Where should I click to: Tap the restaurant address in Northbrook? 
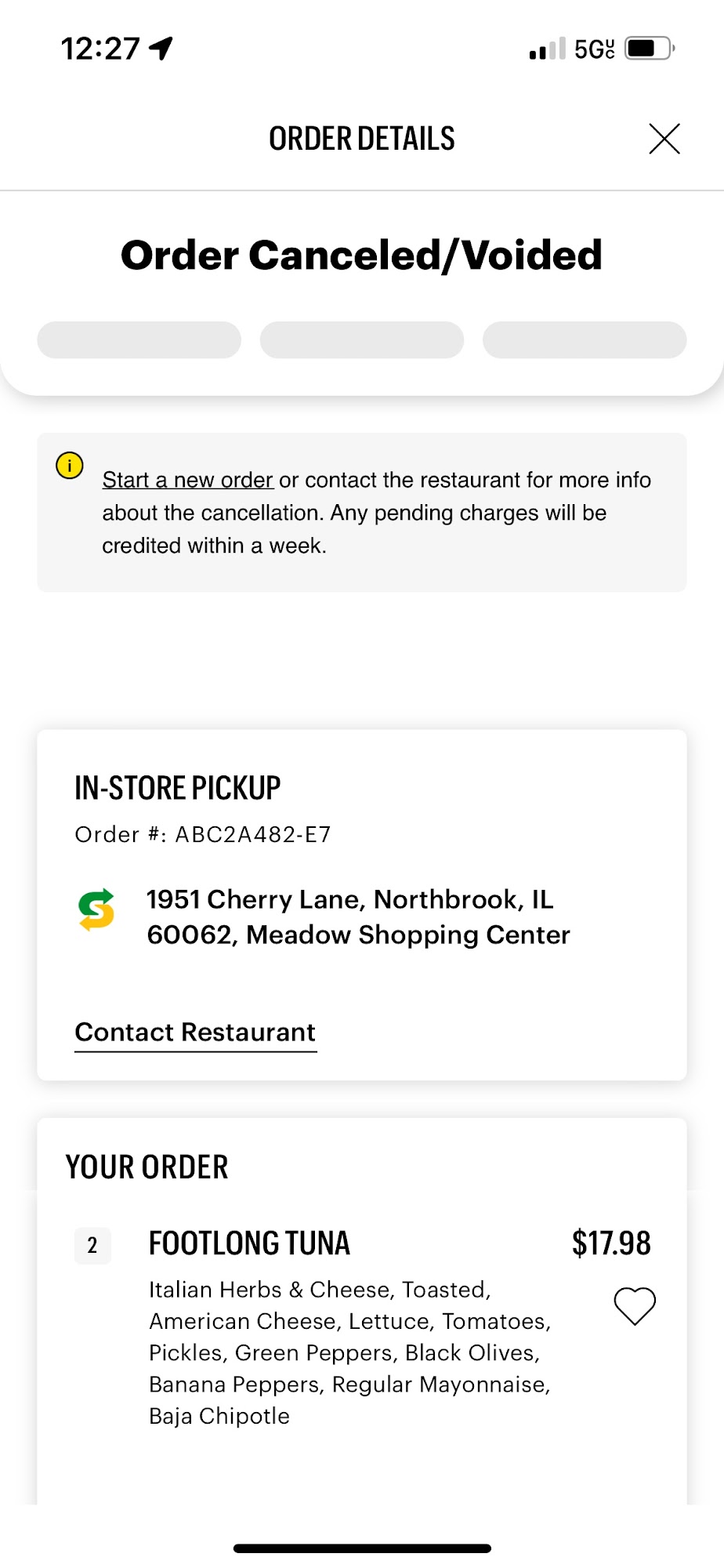(x=358, y=917)
